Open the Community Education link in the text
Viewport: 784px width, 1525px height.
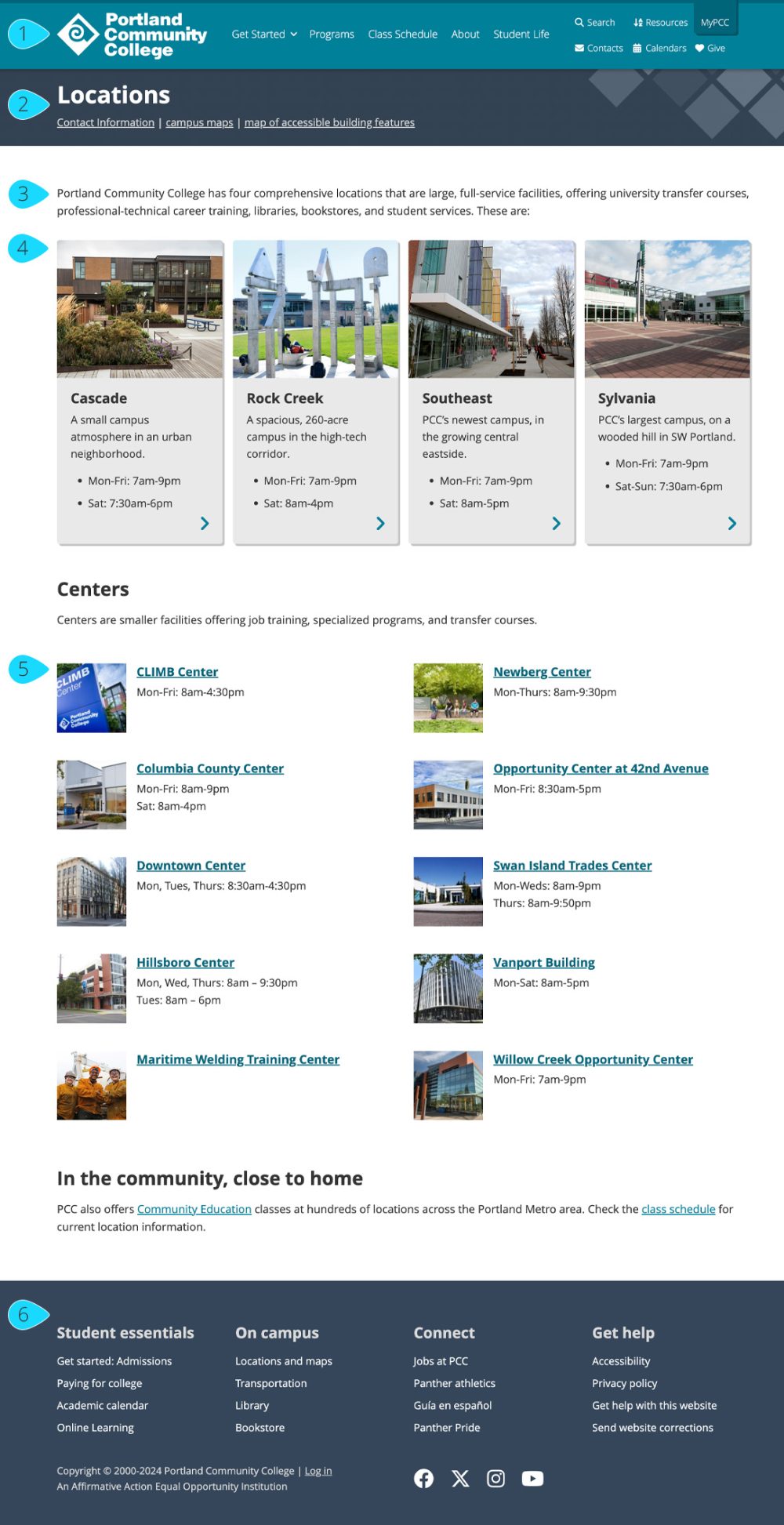(x=193, y=1209)
